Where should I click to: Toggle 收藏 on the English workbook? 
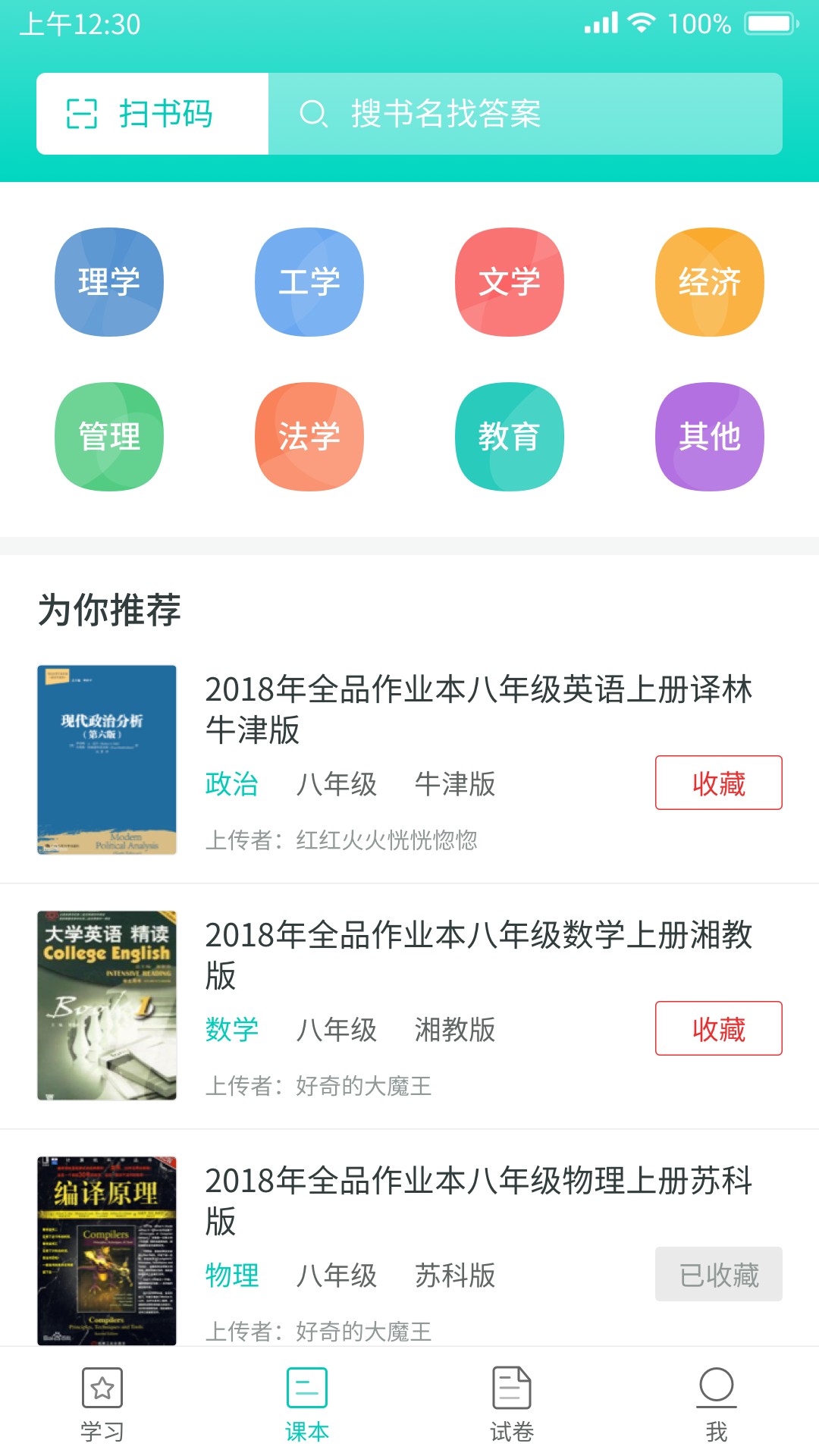[717, 782]
